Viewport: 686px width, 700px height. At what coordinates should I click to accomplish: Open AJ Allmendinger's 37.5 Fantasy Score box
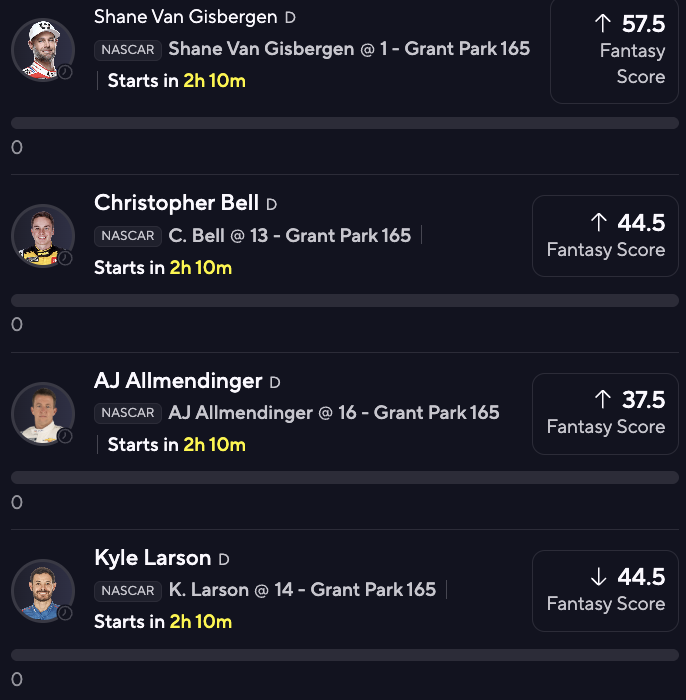(605, 413)
